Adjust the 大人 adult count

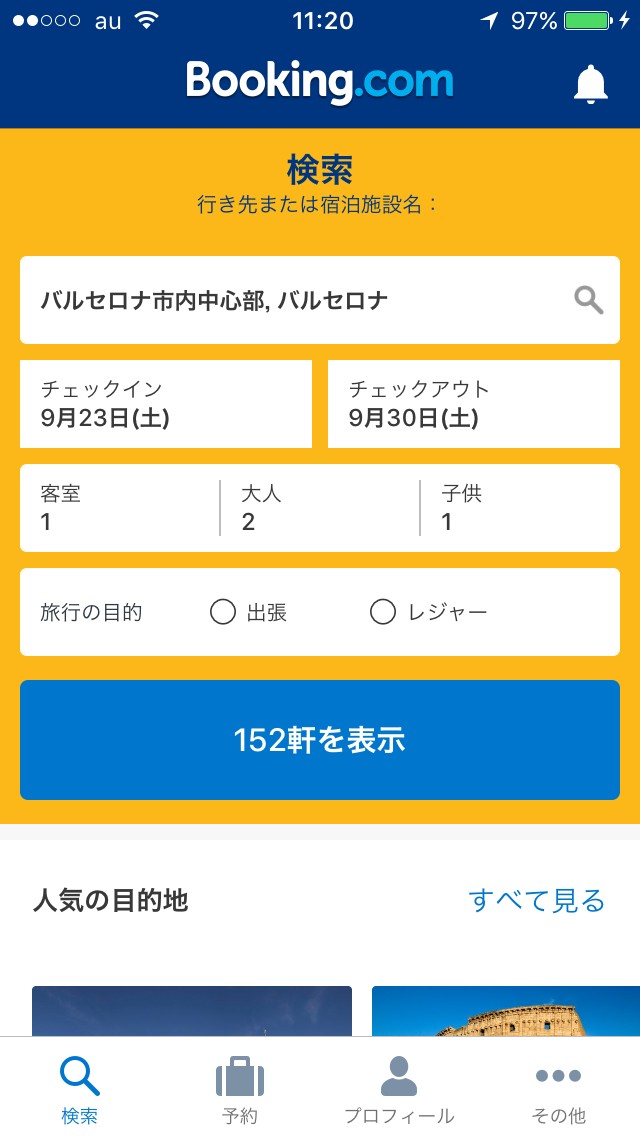coord(320,508)
